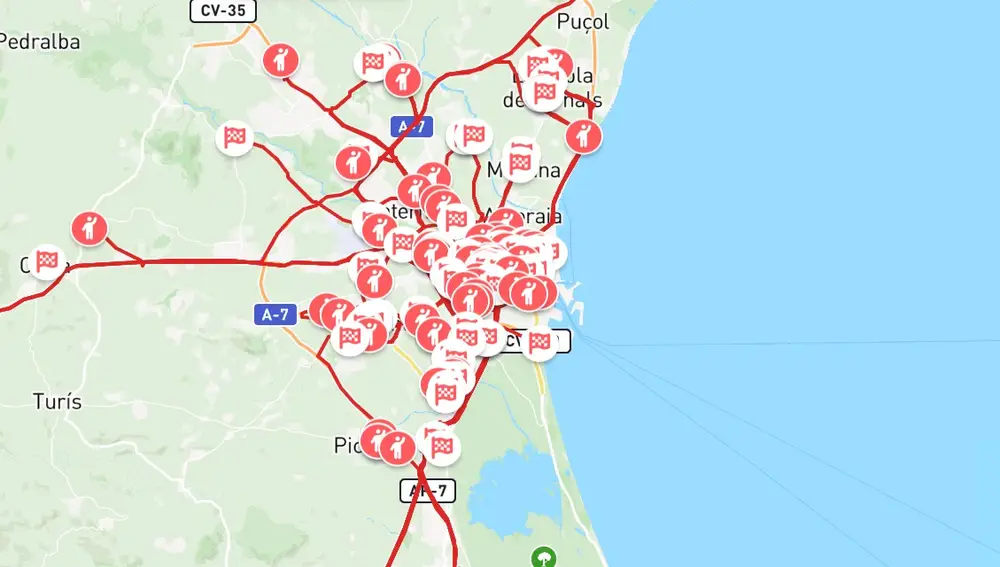Open the flag marker covering the Chiva label
Image resolution: width=1000 pixels, height=567 pixels.
pyautogui.click(x=47, y=263)
